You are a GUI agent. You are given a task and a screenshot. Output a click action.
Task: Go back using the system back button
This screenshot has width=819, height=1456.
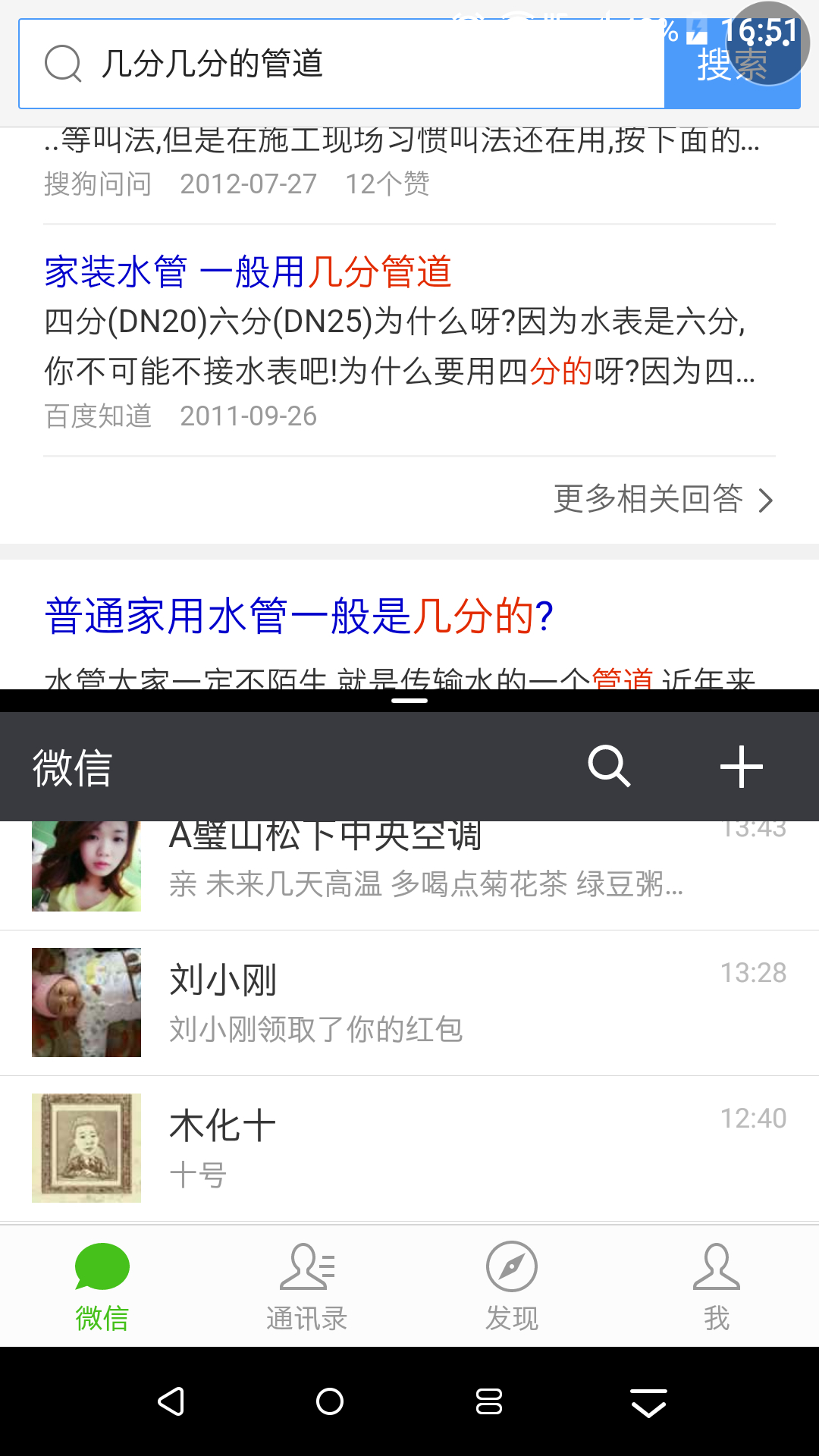tap(171, 1401)
